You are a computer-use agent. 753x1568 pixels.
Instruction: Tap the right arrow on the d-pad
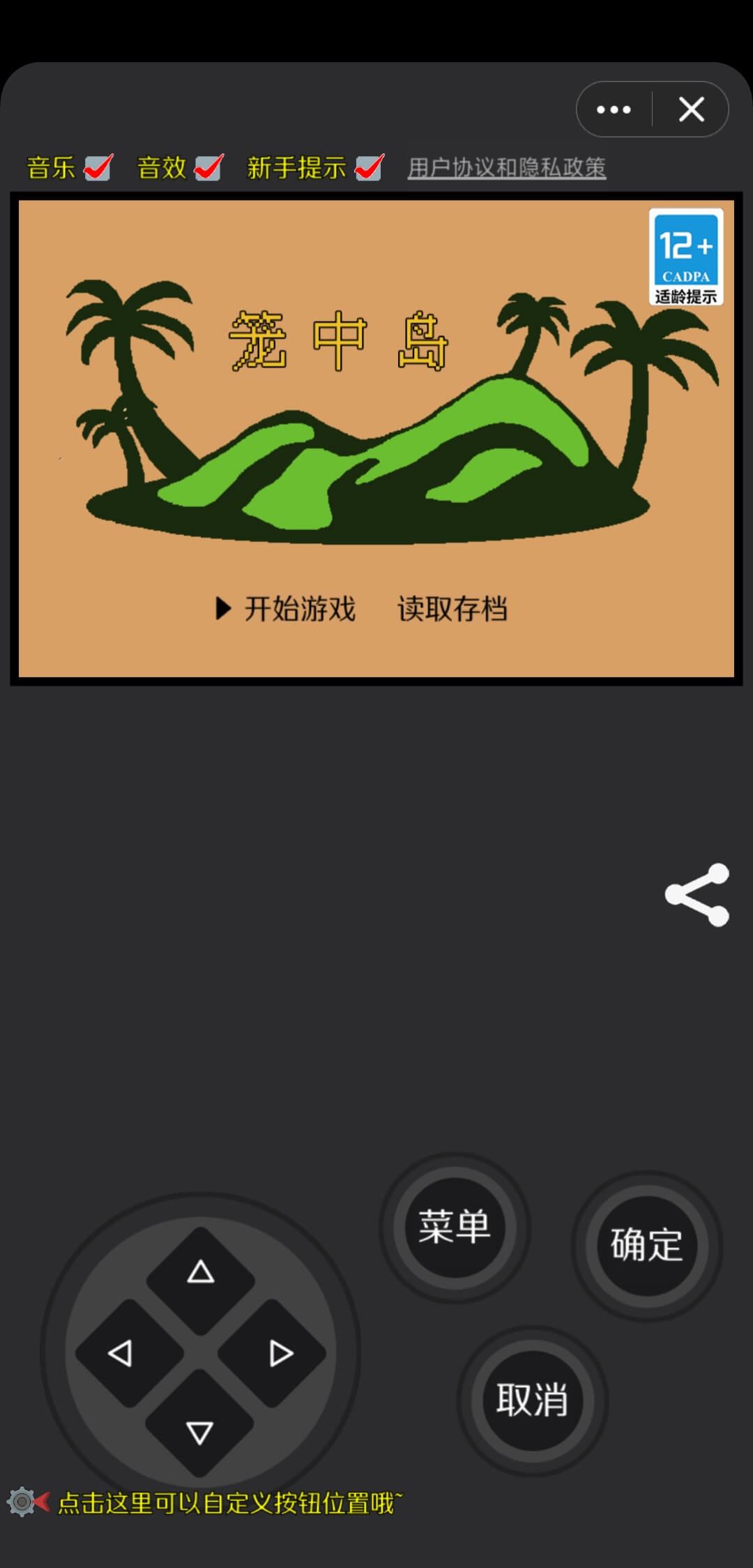[x=272, y=1353]
